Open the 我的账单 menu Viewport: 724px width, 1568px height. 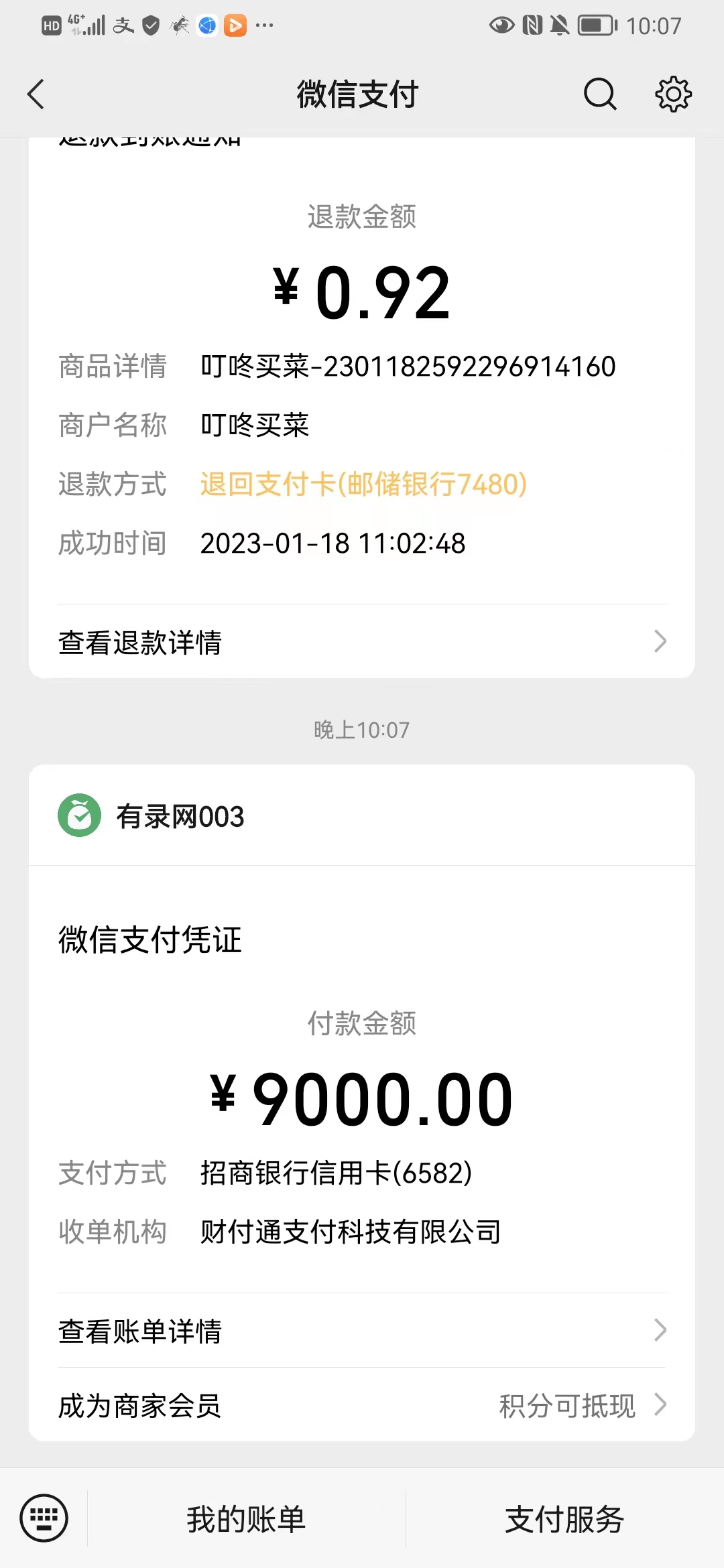[x=246, y=1519]
